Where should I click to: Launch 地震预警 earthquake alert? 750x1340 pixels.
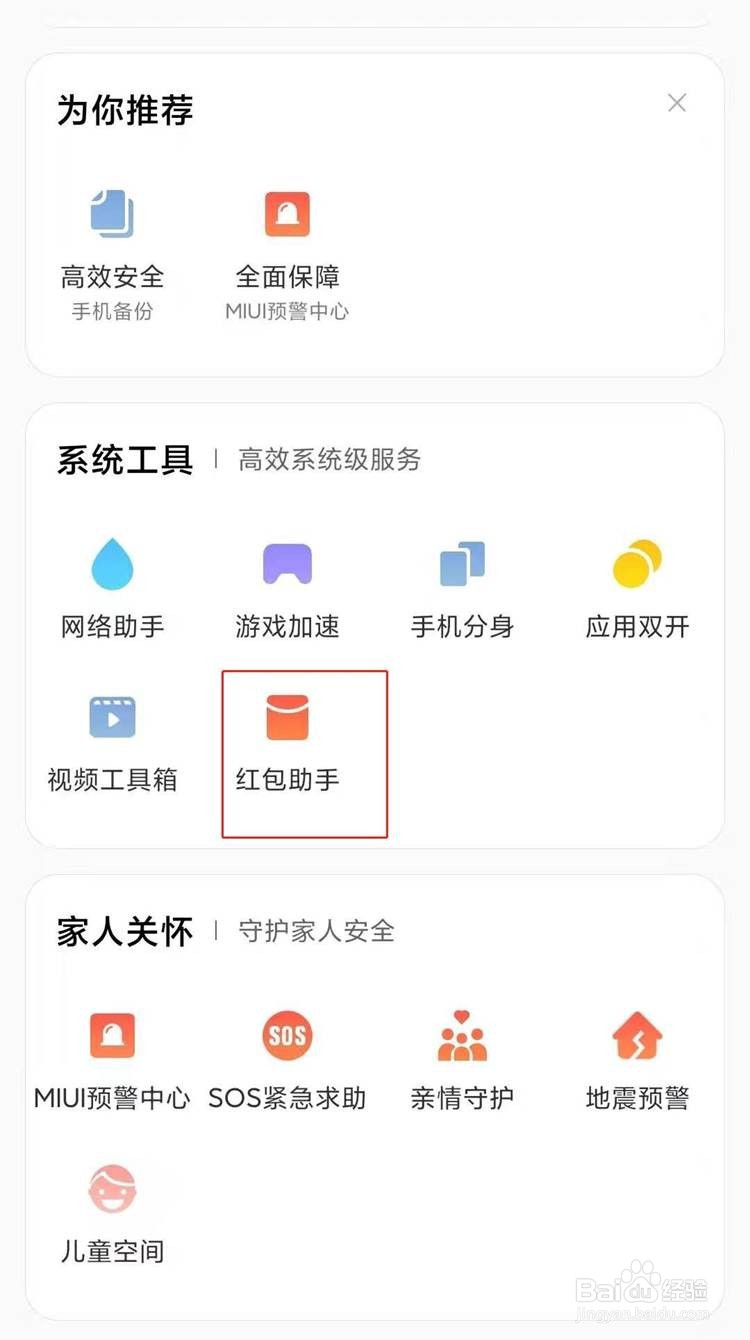click(x=636, y=1034)
